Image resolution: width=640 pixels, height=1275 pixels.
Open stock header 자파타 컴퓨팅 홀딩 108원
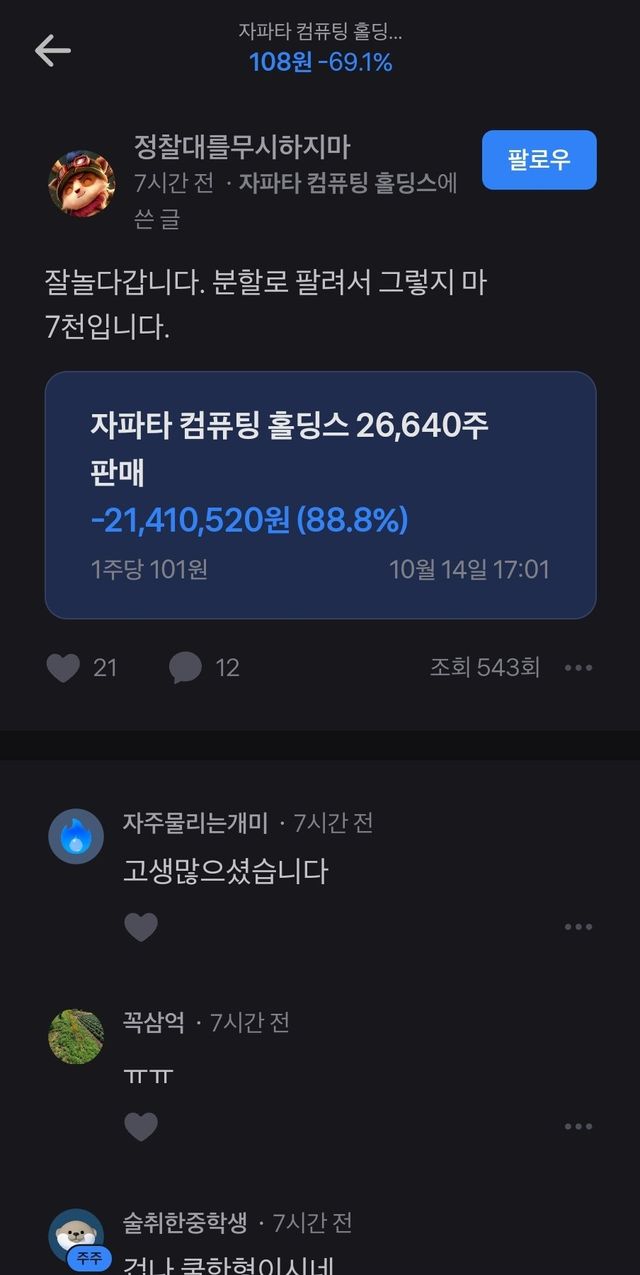click(320, 47)
